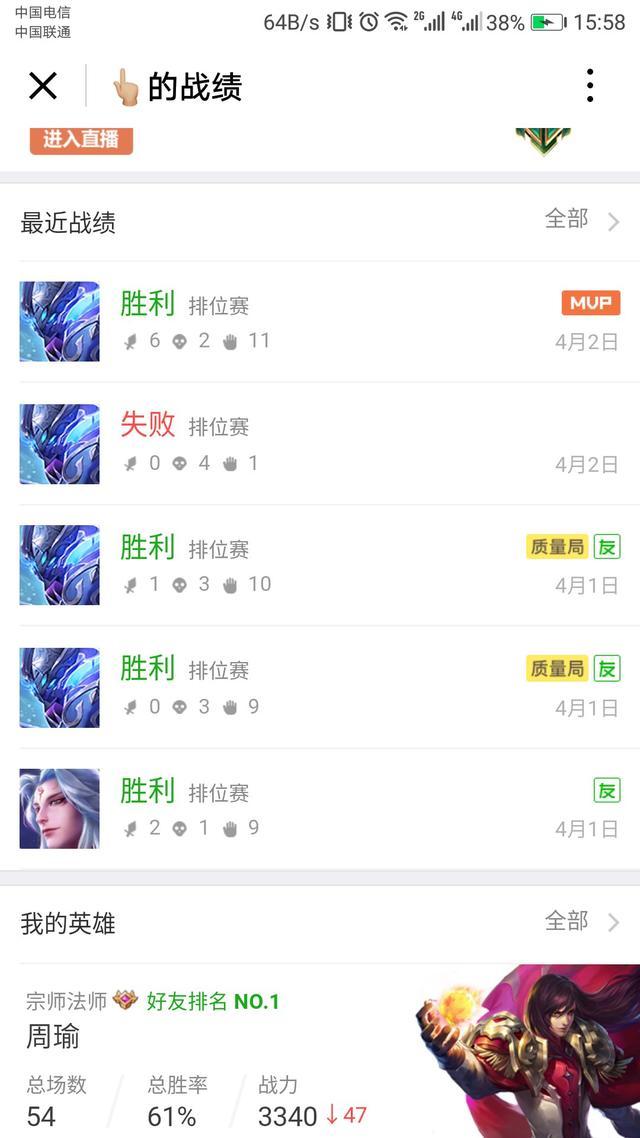The width and height of the screenshot is (640, 1138).
Task: Open the 胜利 match with 1/3/10 stats
Action: 320,565
